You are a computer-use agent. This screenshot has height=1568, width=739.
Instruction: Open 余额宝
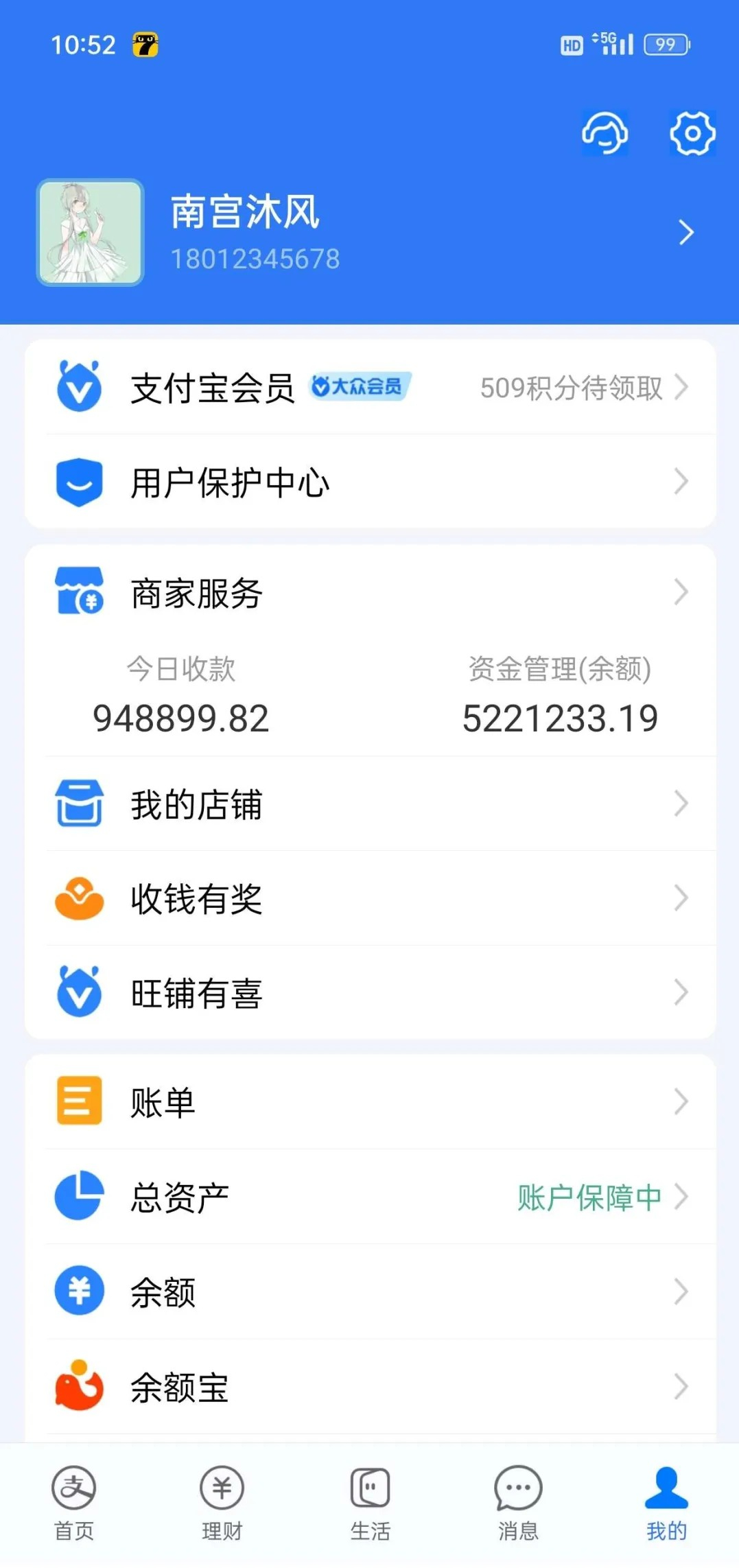click(x=371, y=1387)
